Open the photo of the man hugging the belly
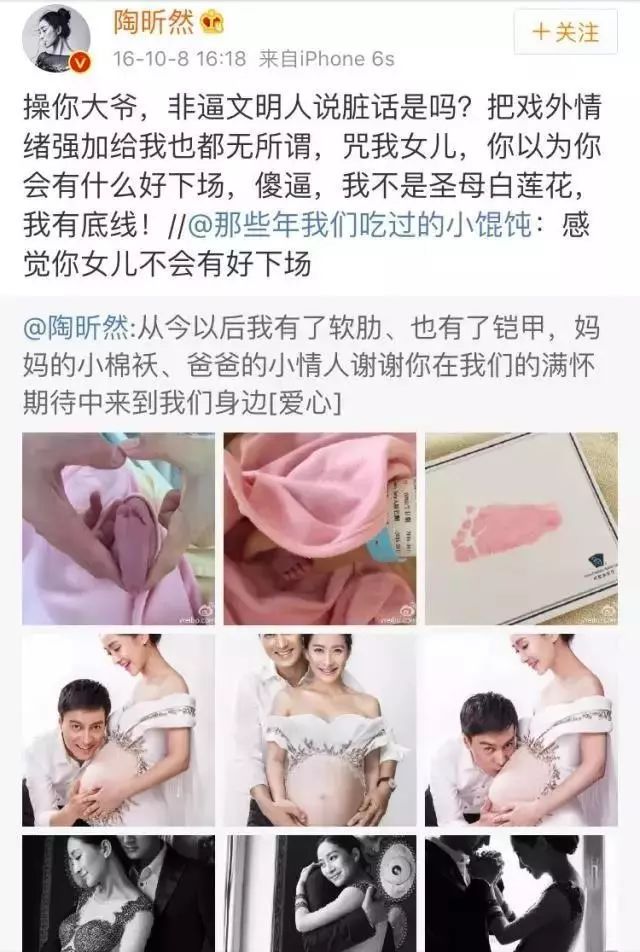Image resolution: width=640 pixels, height=952 pixels. pos(118,730)
